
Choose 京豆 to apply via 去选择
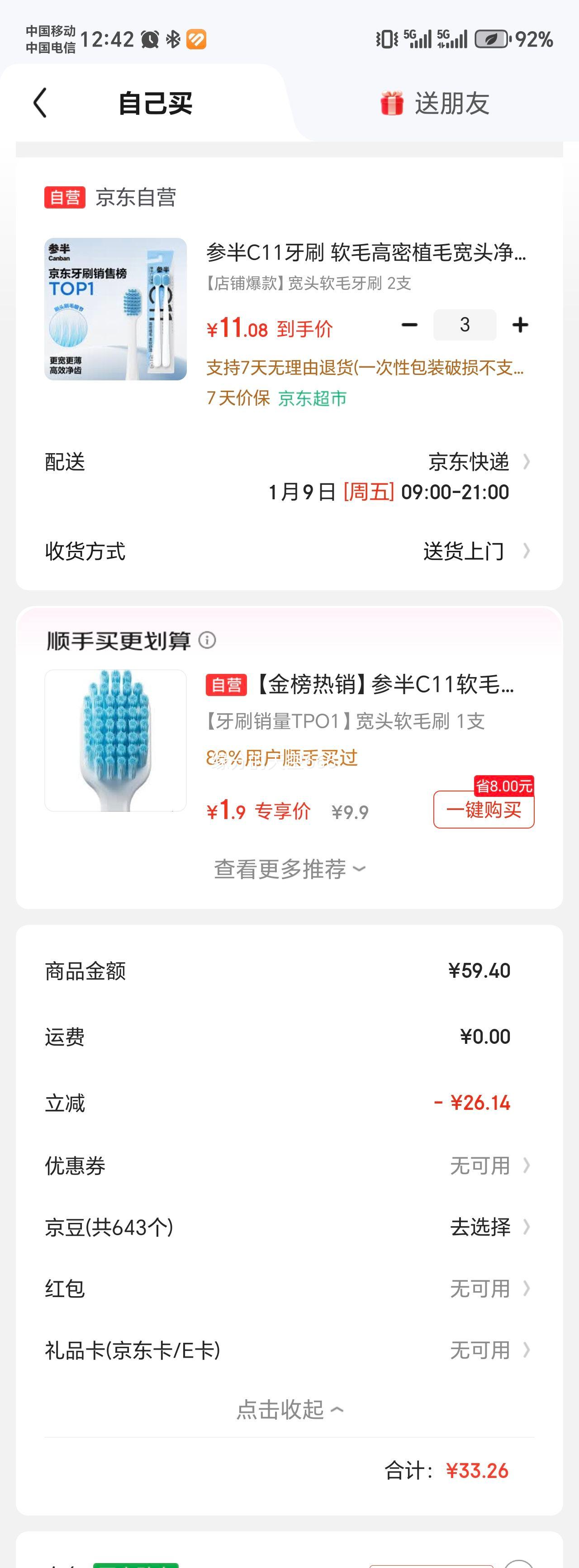pyautogui.click(x=487, y=1227)
